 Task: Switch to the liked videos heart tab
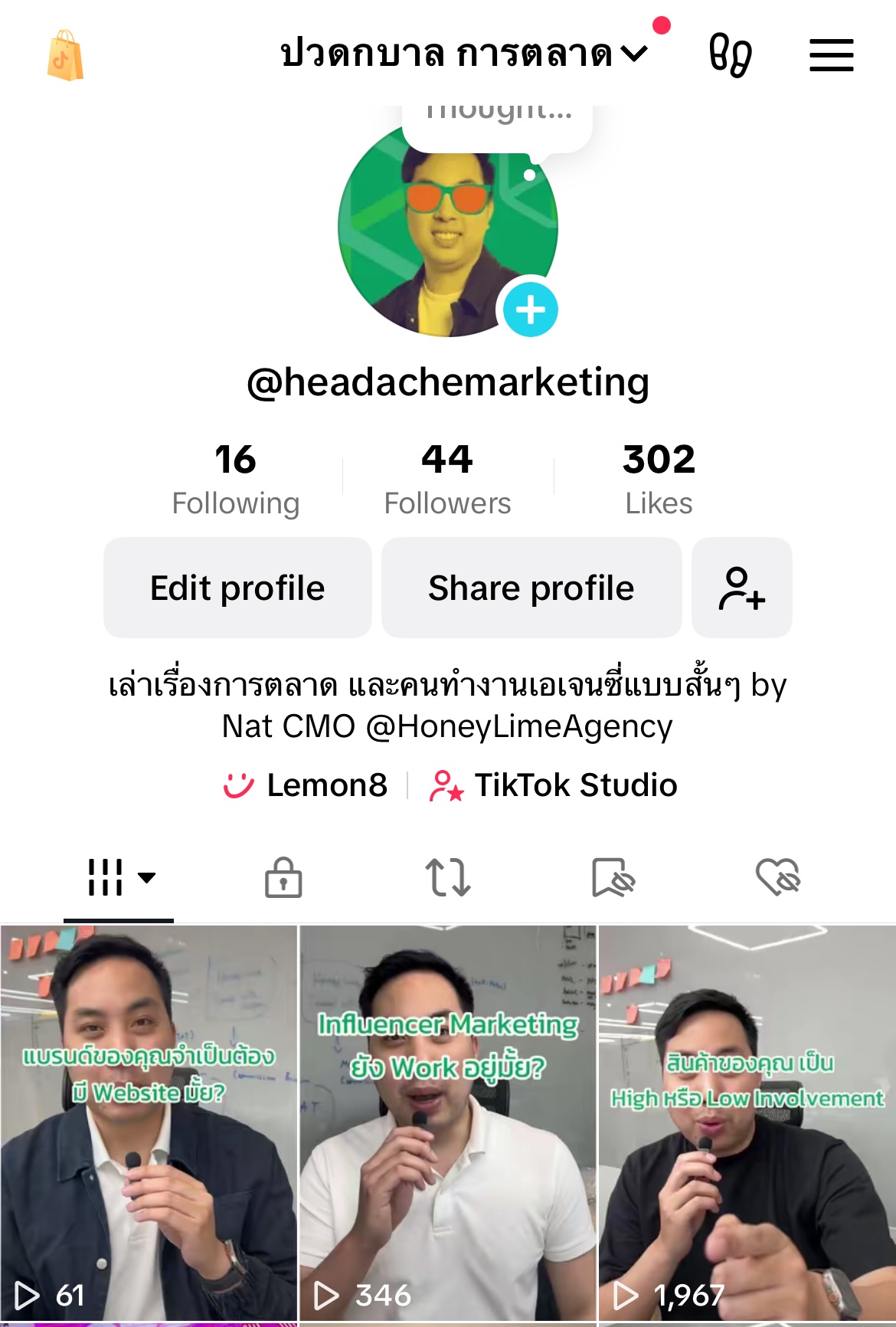pos(777,877)
